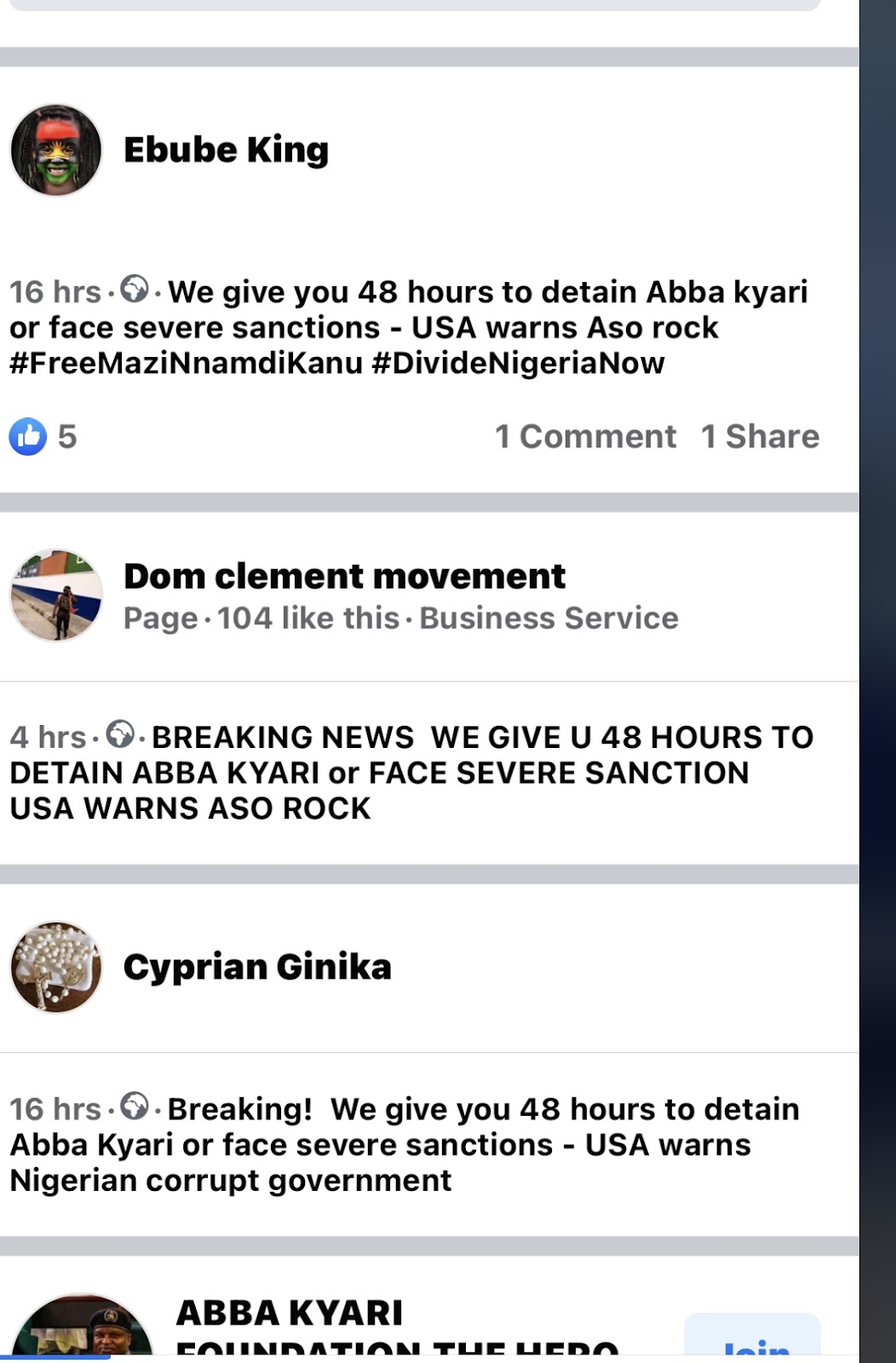Join the ABBA KYARI FOUNDATION group
Screen dimensions: 896x1363
pyautogui.click(x=753, y=1341)
